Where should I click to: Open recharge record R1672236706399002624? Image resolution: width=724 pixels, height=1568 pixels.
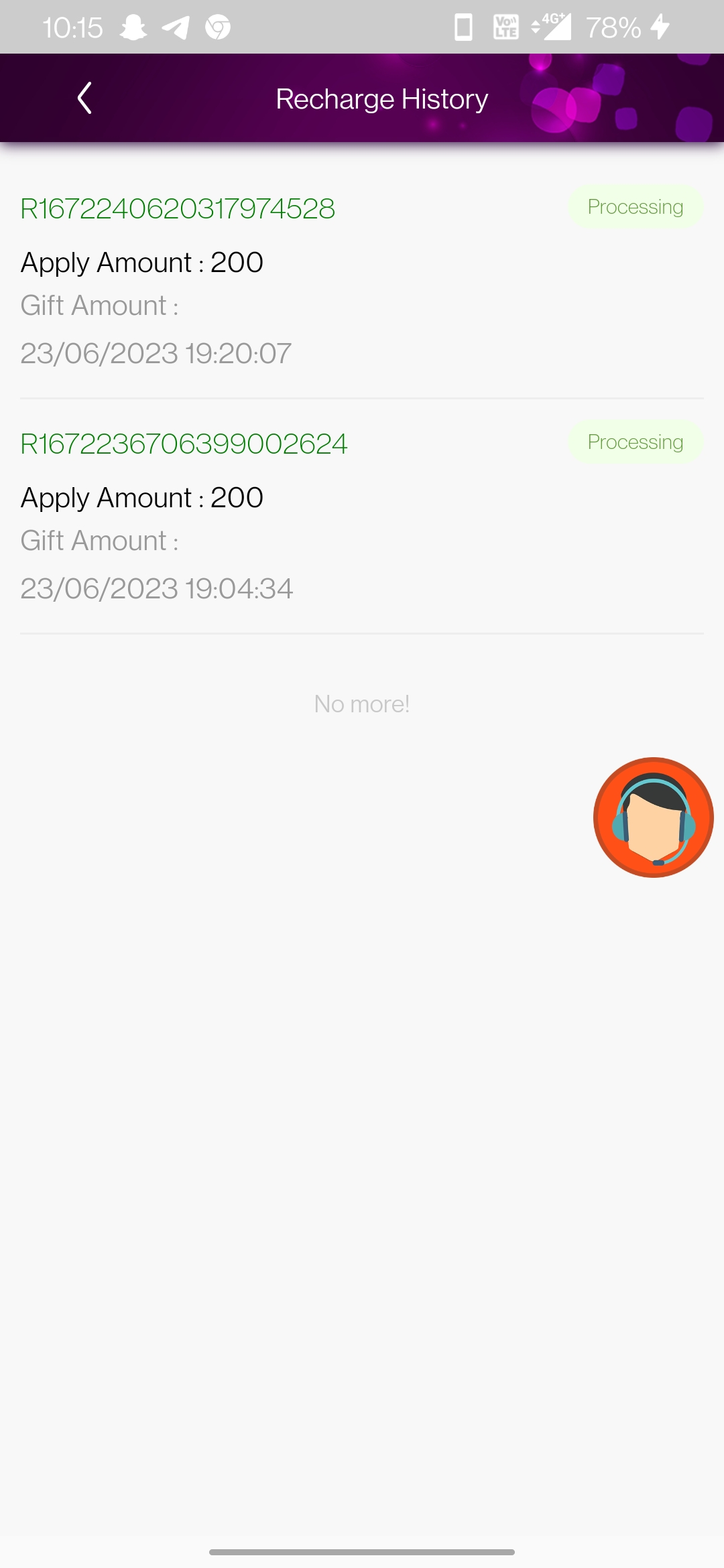[x=184, y=444]
